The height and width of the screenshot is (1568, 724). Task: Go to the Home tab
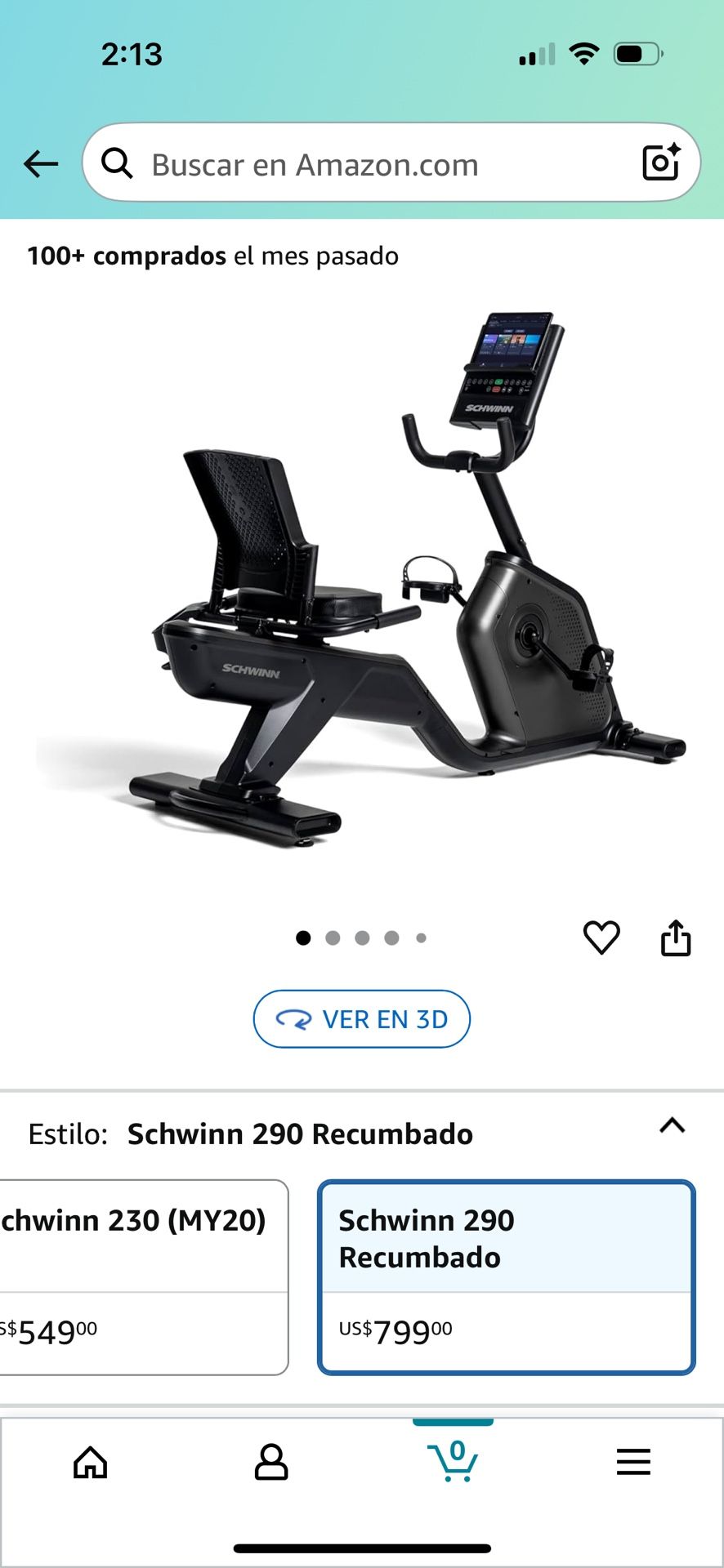coord(91,1462)
